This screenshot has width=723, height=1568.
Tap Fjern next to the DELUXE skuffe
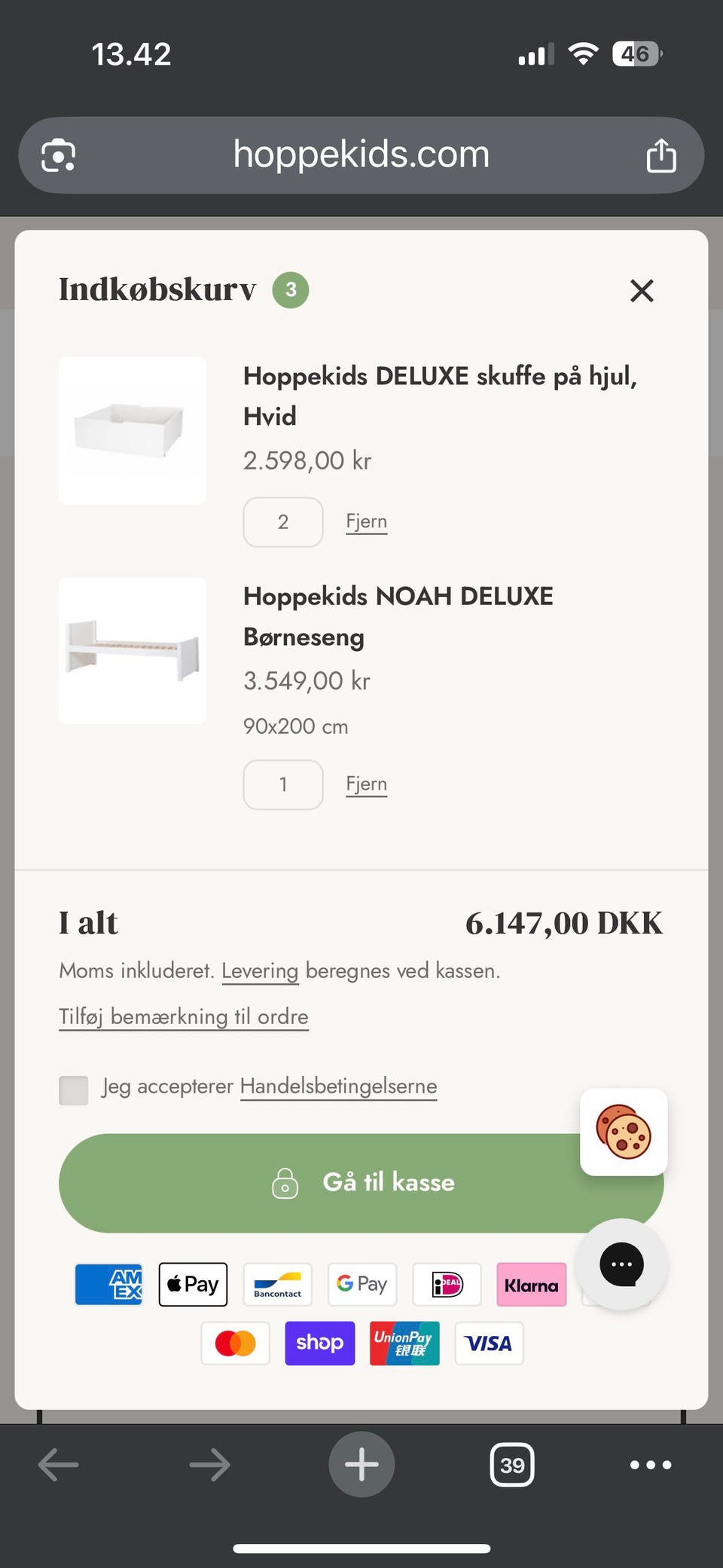tap(366, 521)
